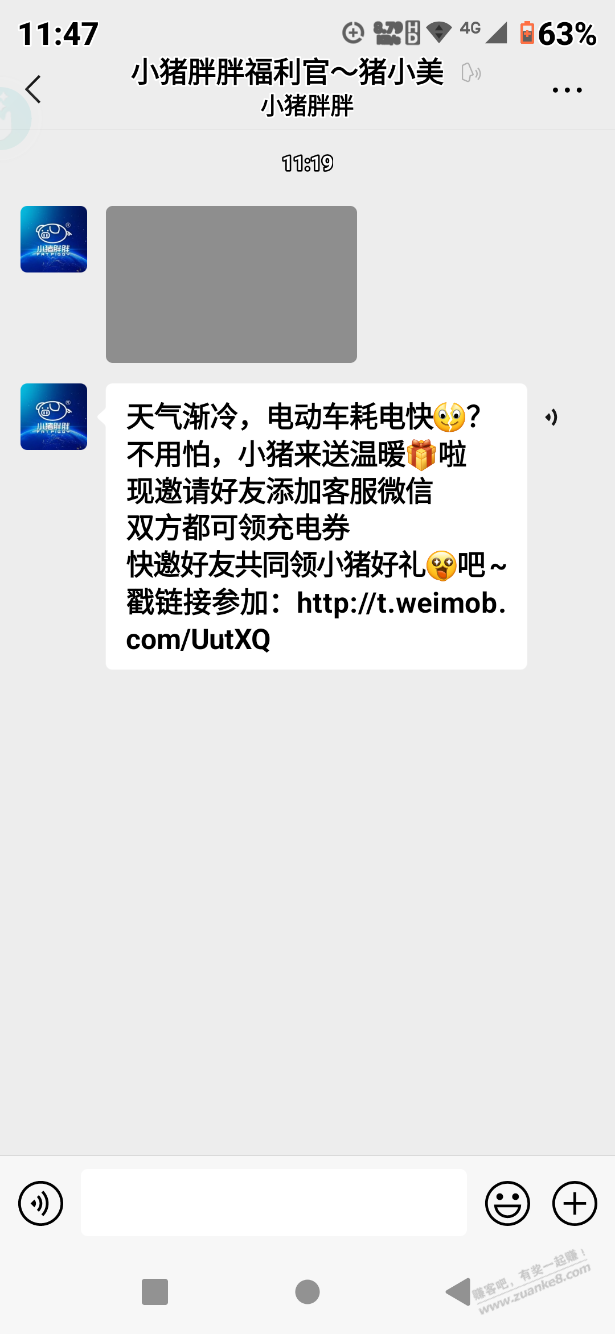This screenshot has height=1334, width=615.
Task: Tap the system home button
Action: point(307,1292)
